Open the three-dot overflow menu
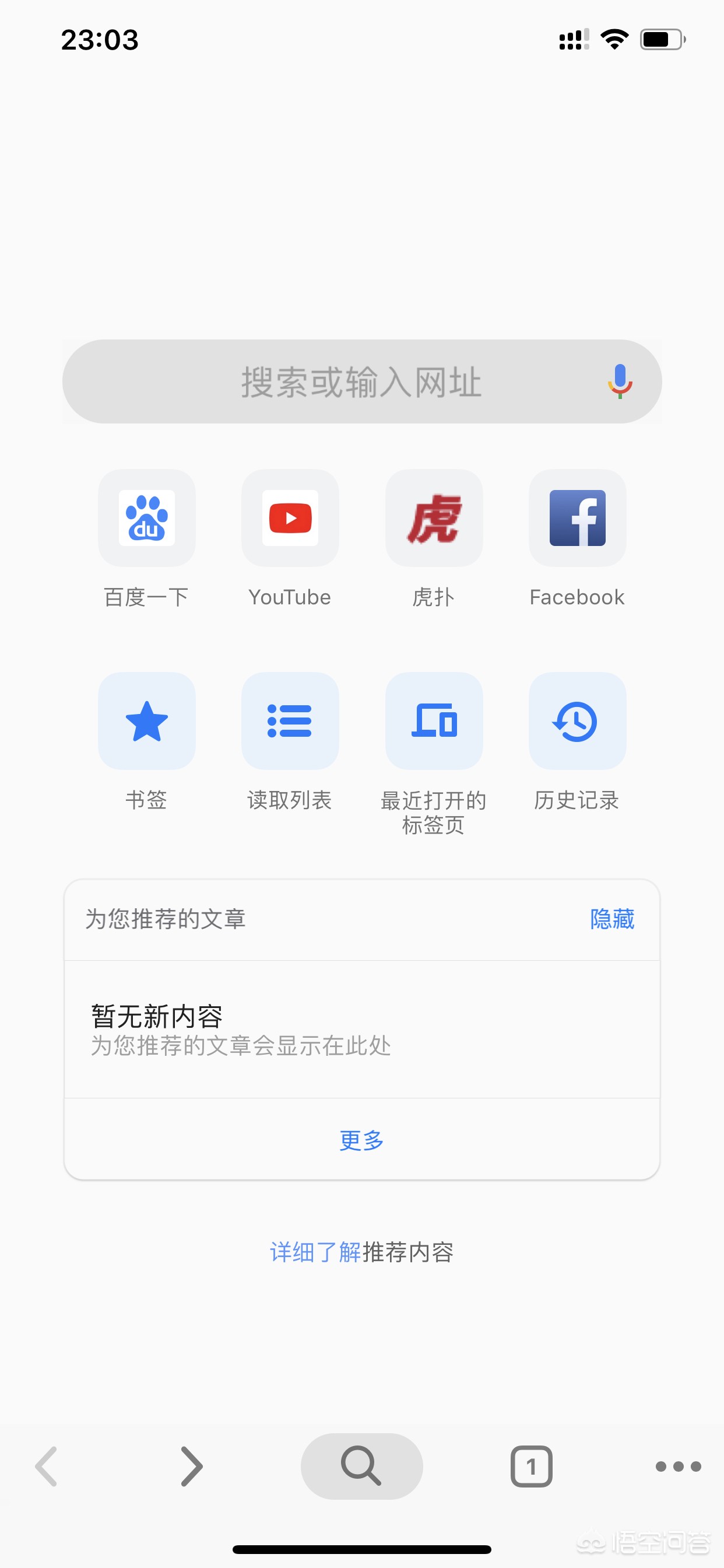Image resolution: width=724 pixels, height=1568 pixels. point(678,1466)
